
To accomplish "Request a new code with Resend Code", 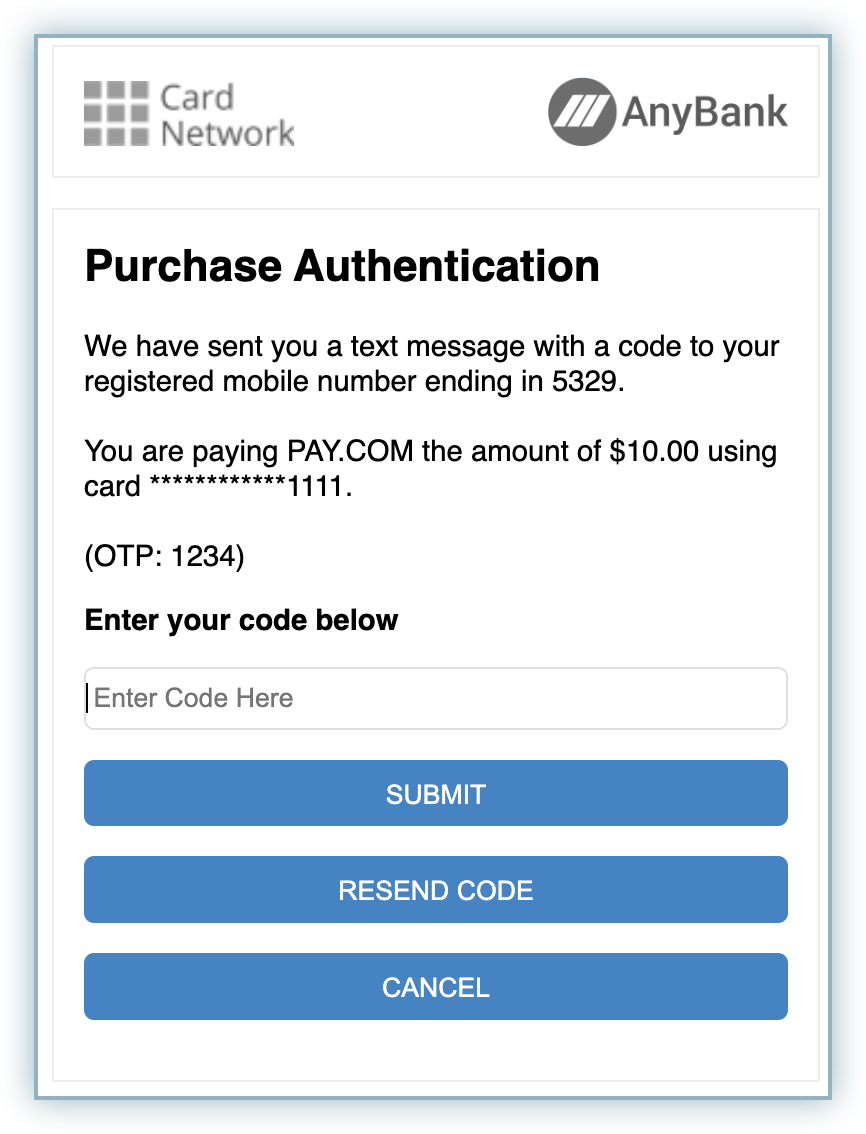I will point(435,889).
